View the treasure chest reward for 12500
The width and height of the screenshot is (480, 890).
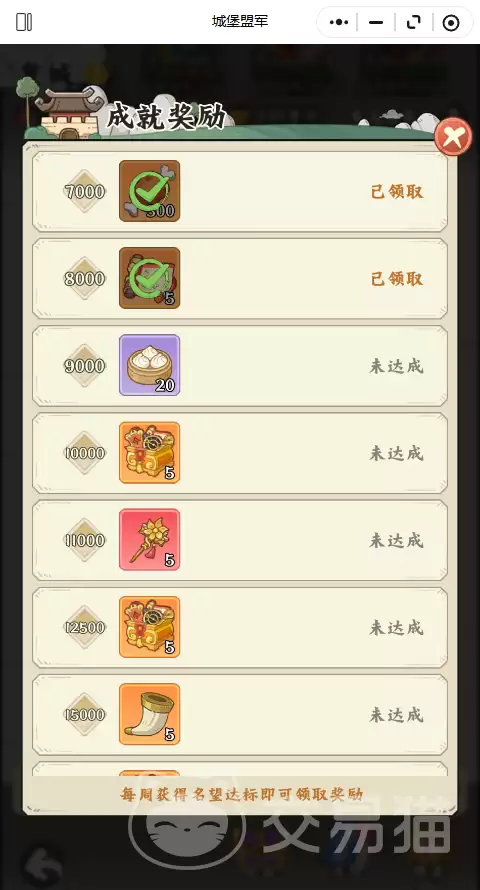(149, 627)
